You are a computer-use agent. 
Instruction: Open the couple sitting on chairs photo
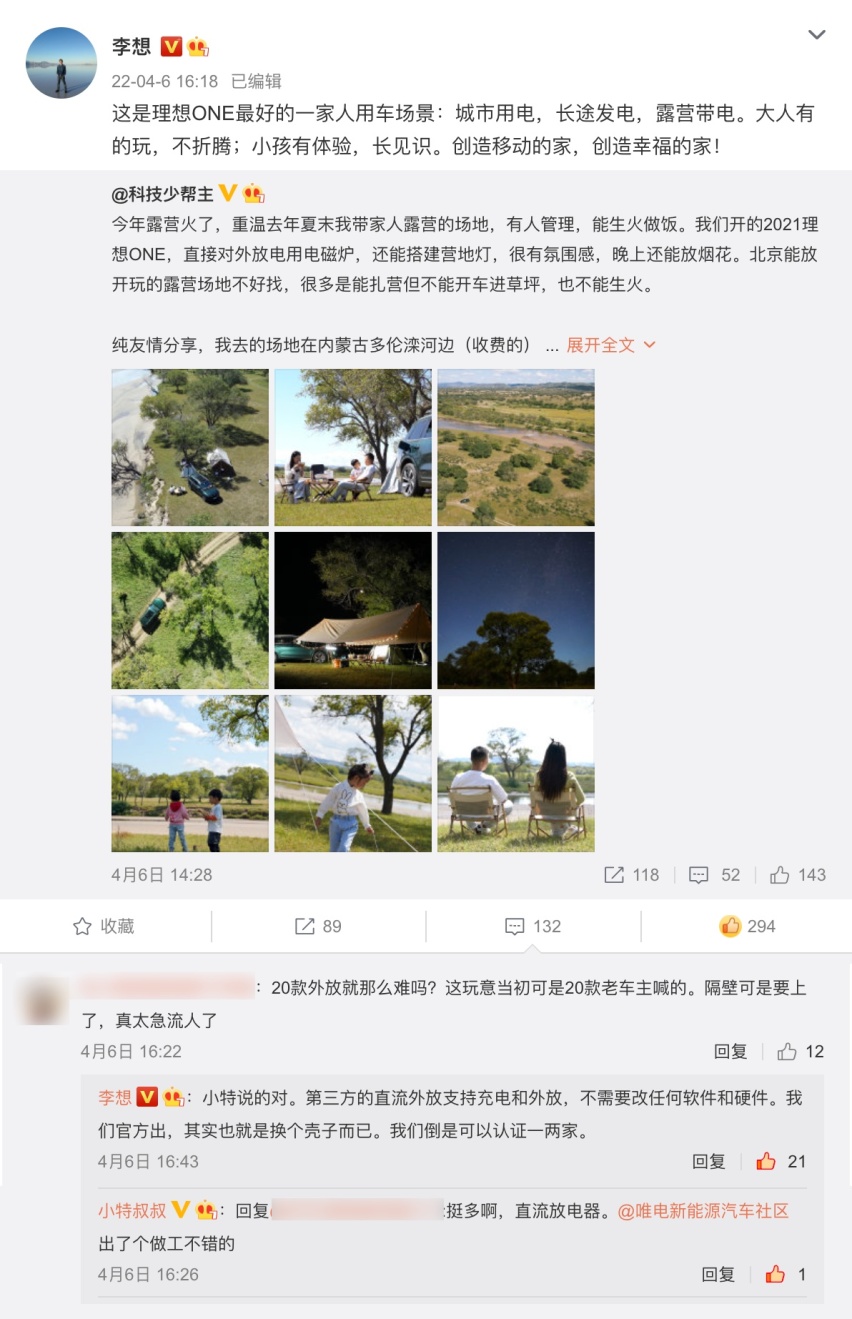[516, 773]
